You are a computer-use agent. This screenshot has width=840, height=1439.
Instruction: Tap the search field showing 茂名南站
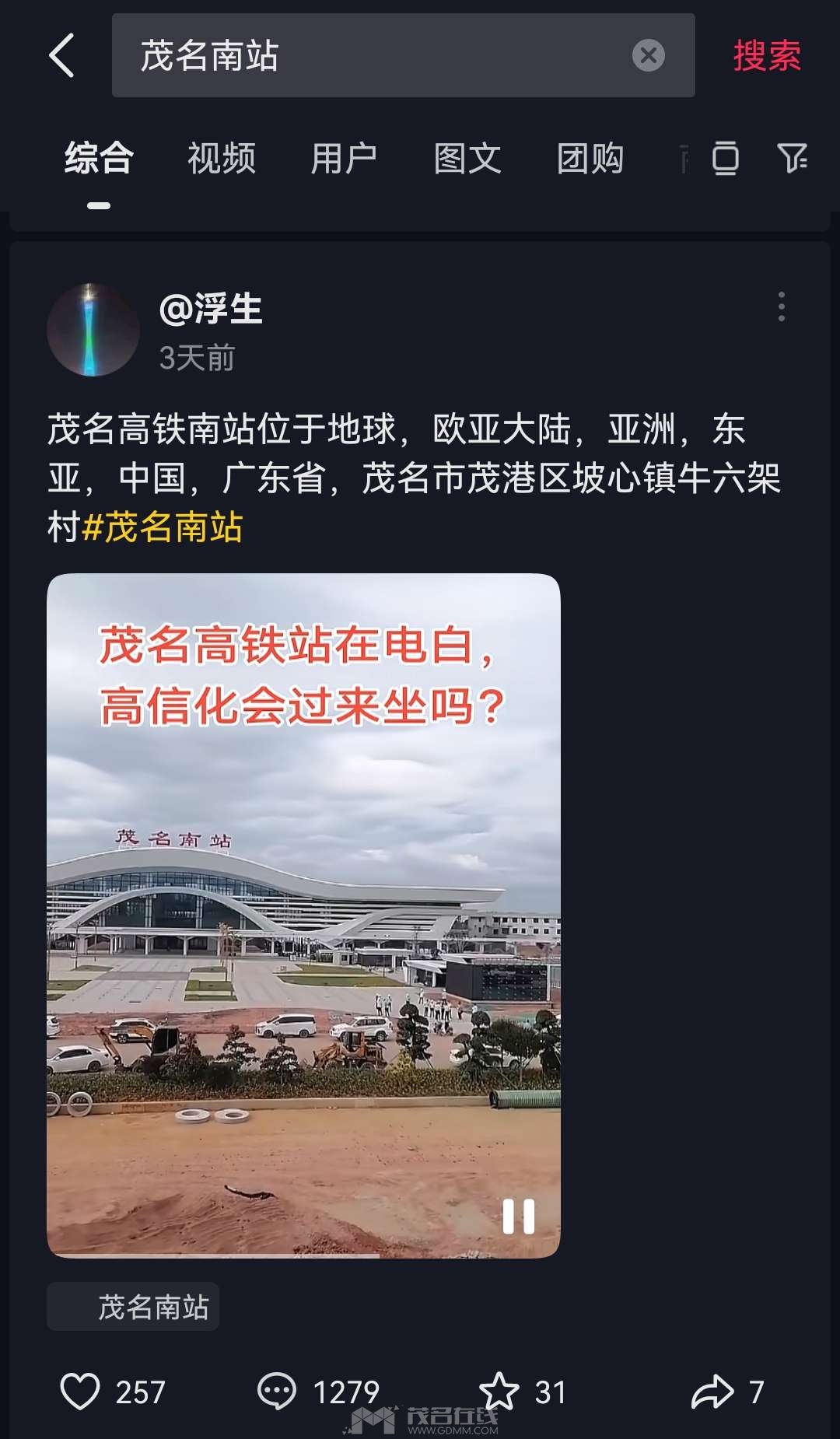pyautogui.click(x=373, y=55)
